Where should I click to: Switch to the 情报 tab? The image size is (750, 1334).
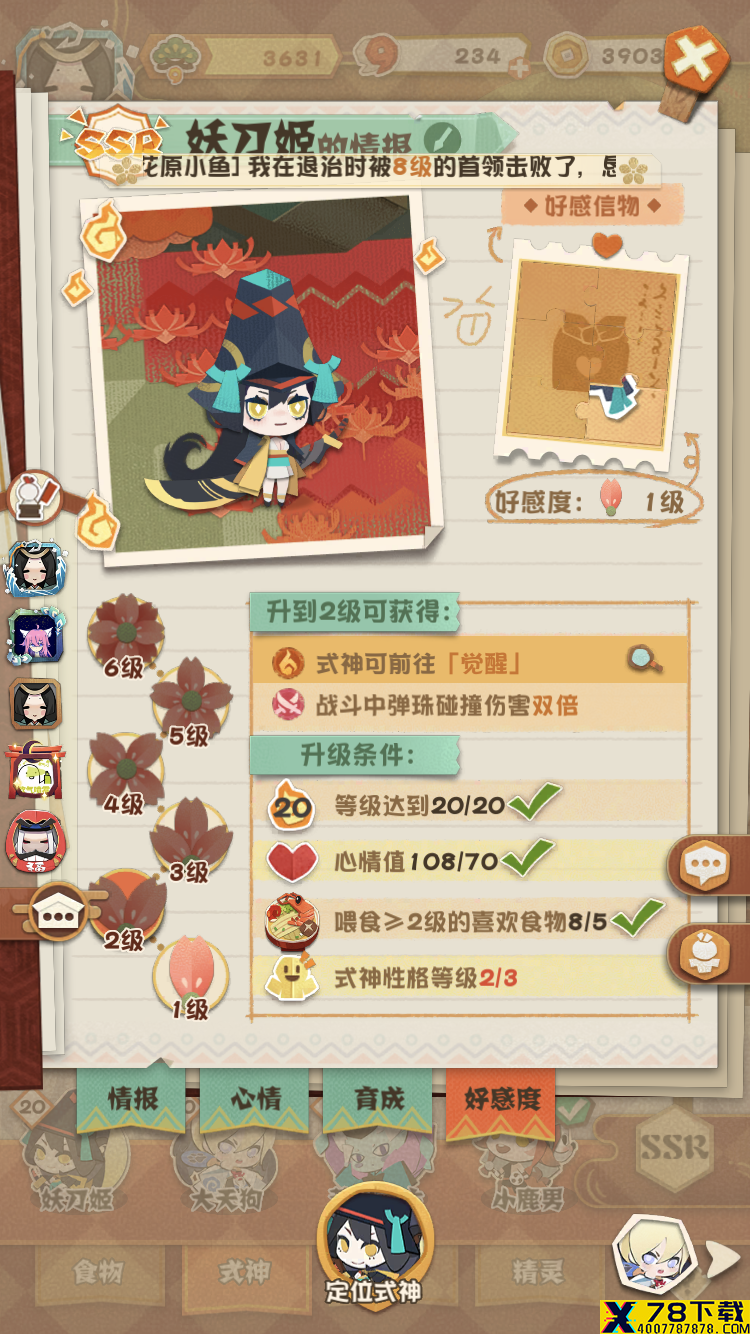point(133,1098)
